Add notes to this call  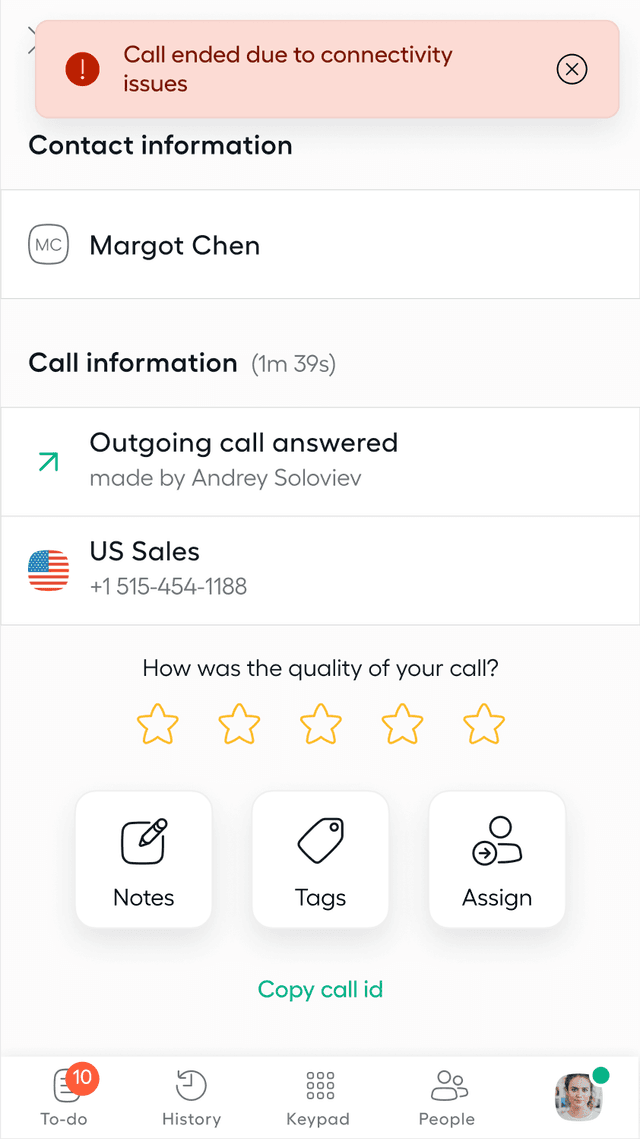144,860
